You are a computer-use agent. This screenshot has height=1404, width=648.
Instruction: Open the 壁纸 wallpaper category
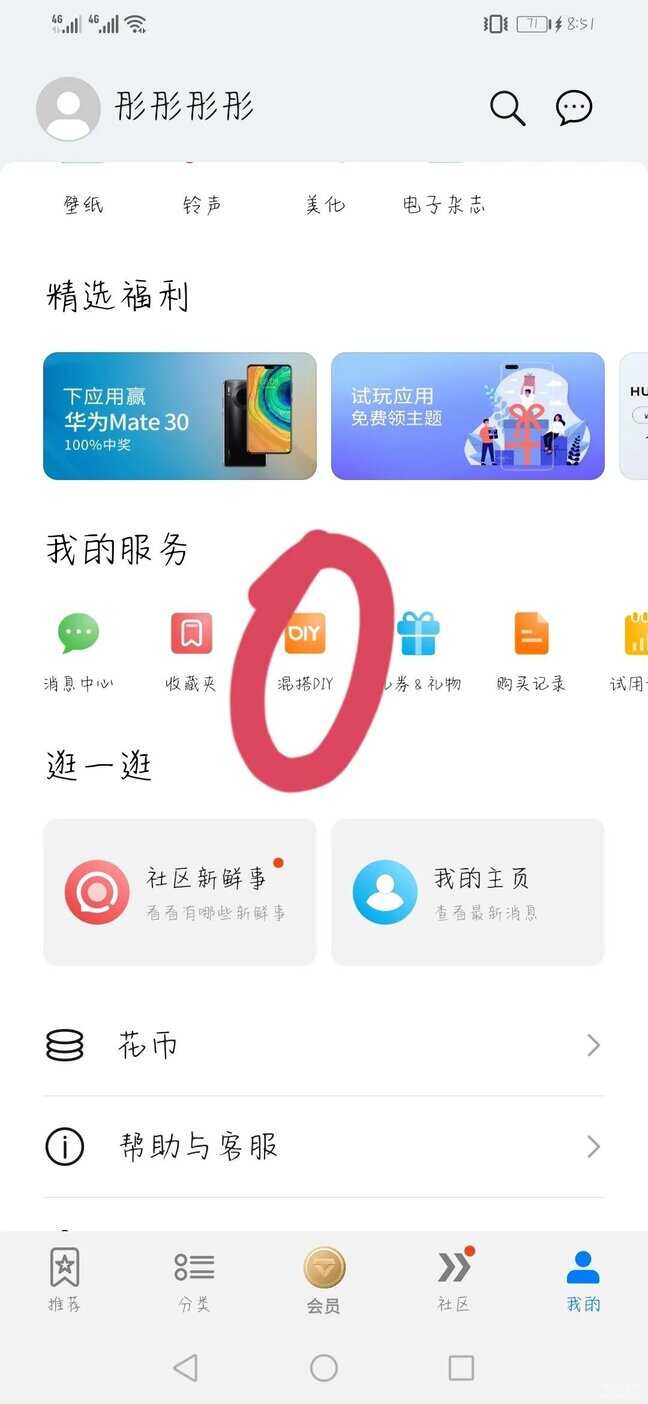point(83,205)
